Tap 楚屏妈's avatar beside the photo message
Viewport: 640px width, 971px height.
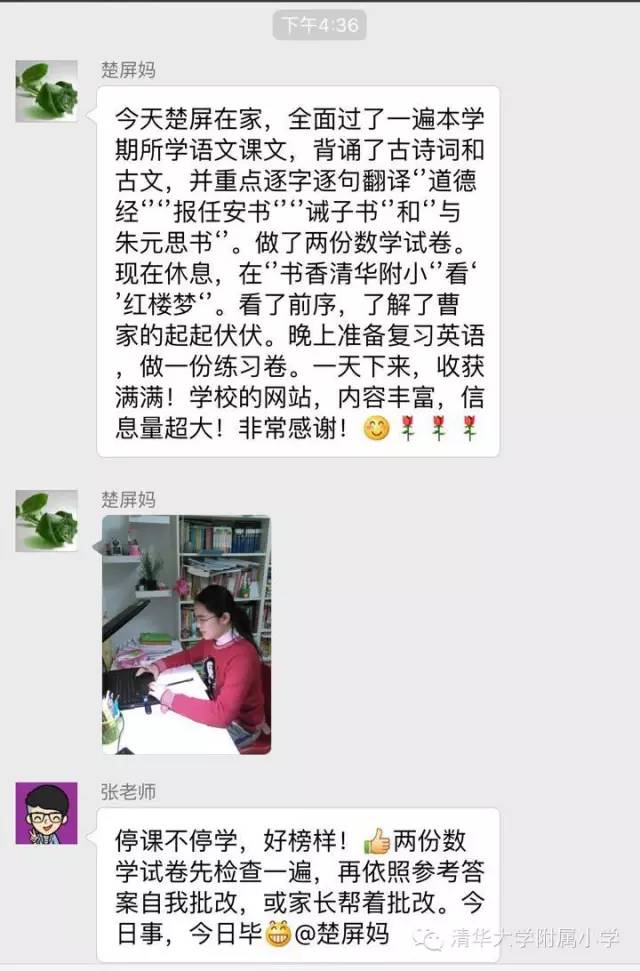(x=46, y=521)
